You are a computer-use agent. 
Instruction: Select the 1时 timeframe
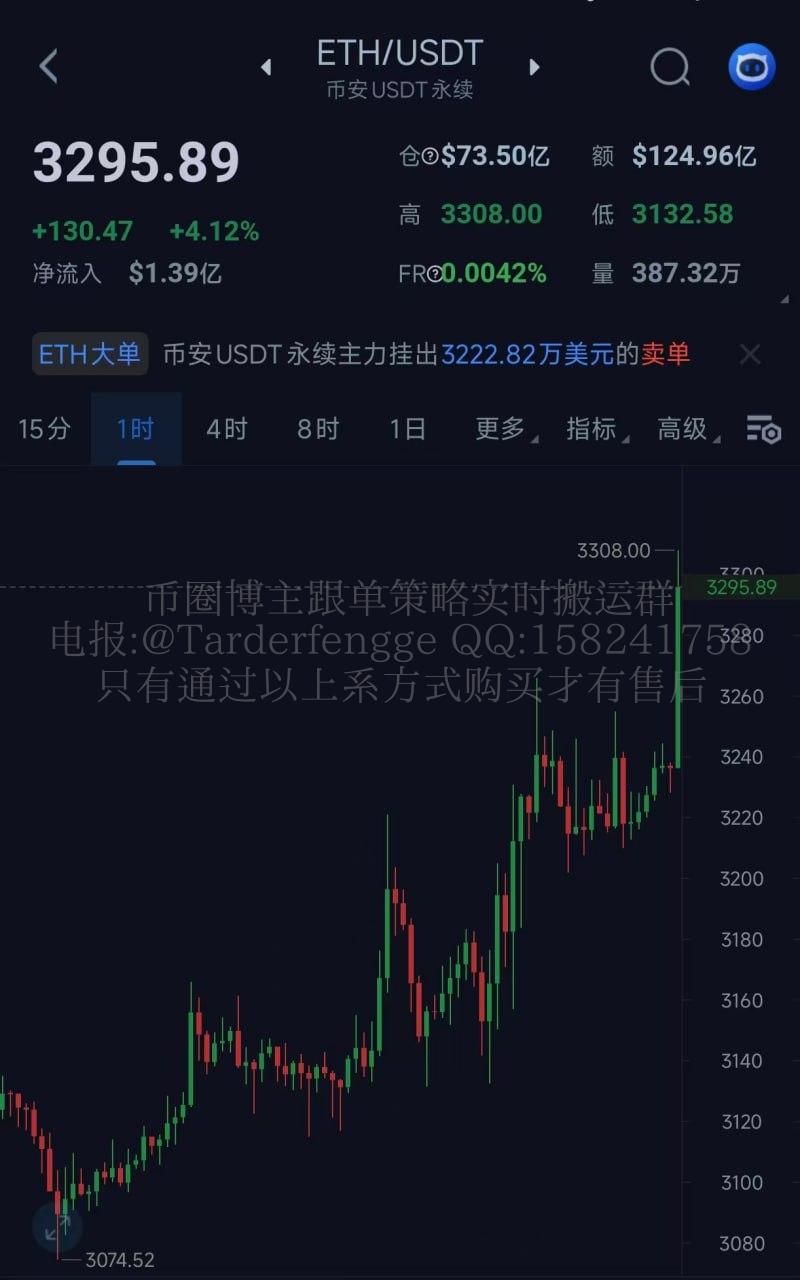tap(136, 429)
